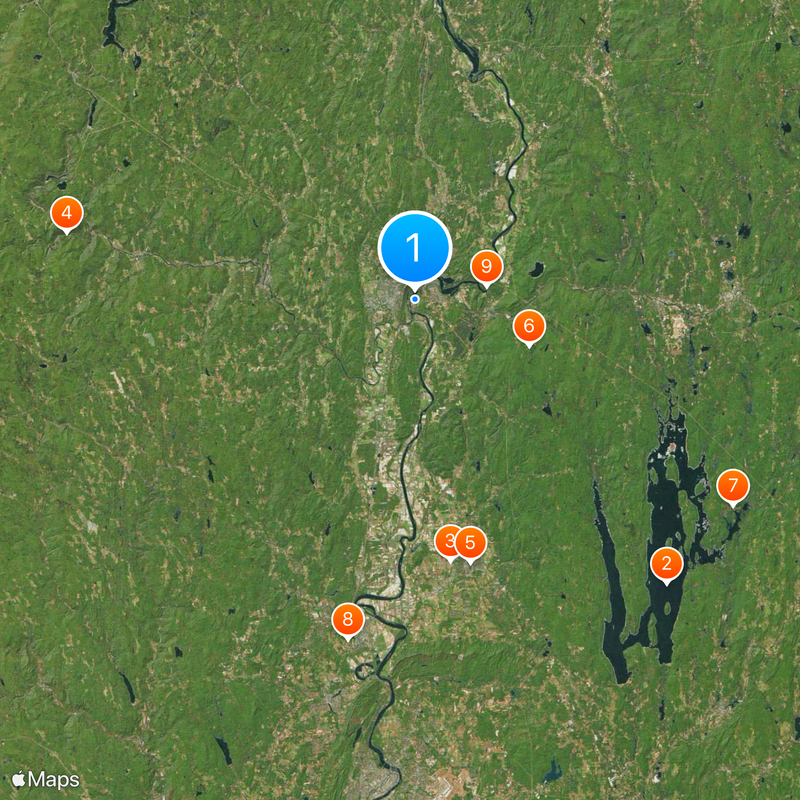800x800 pixels.
Task: Select map pin number 8
Action: click(x=348, y=619)
